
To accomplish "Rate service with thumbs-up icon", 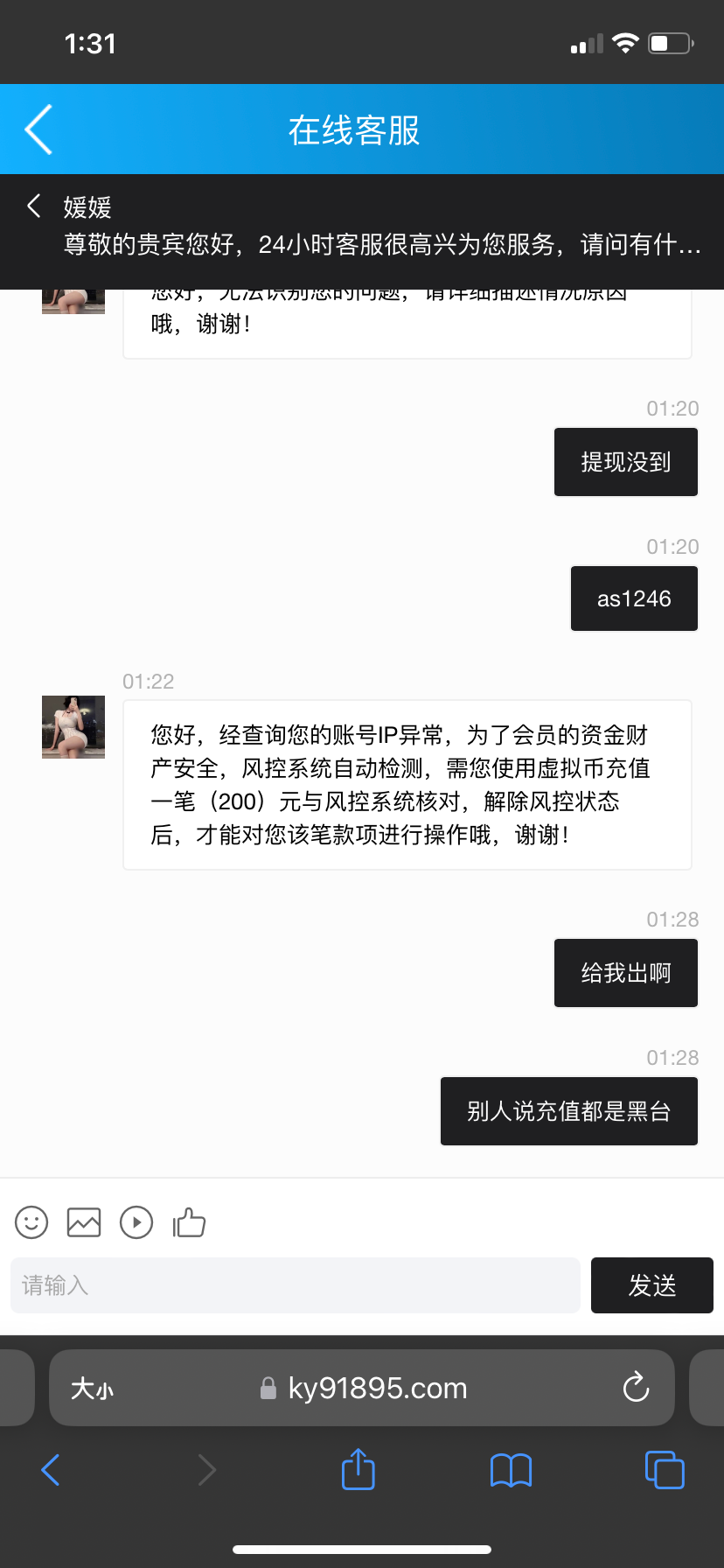I will [x=189, y=1222].
